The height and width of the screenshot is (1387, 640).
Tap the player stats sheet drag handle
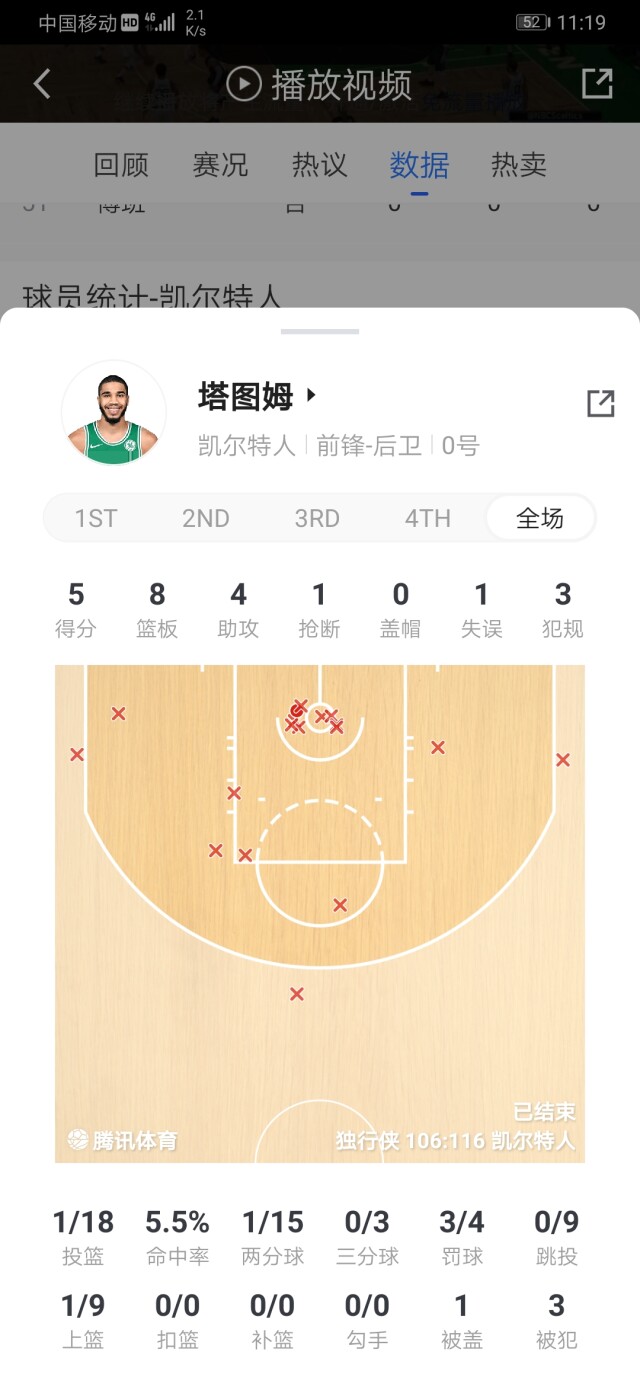pos(320,331)
